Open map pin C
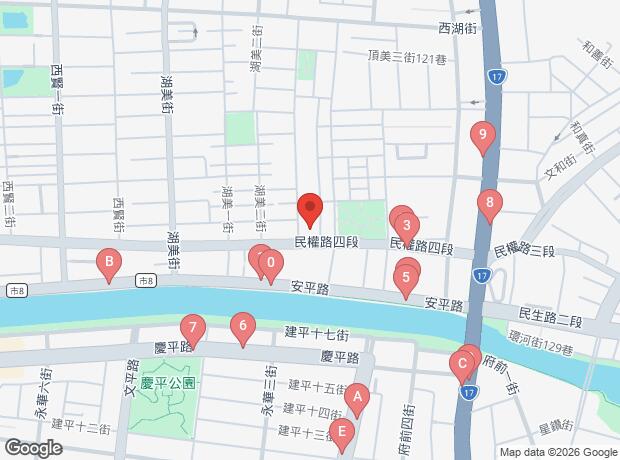 point(463,365)
